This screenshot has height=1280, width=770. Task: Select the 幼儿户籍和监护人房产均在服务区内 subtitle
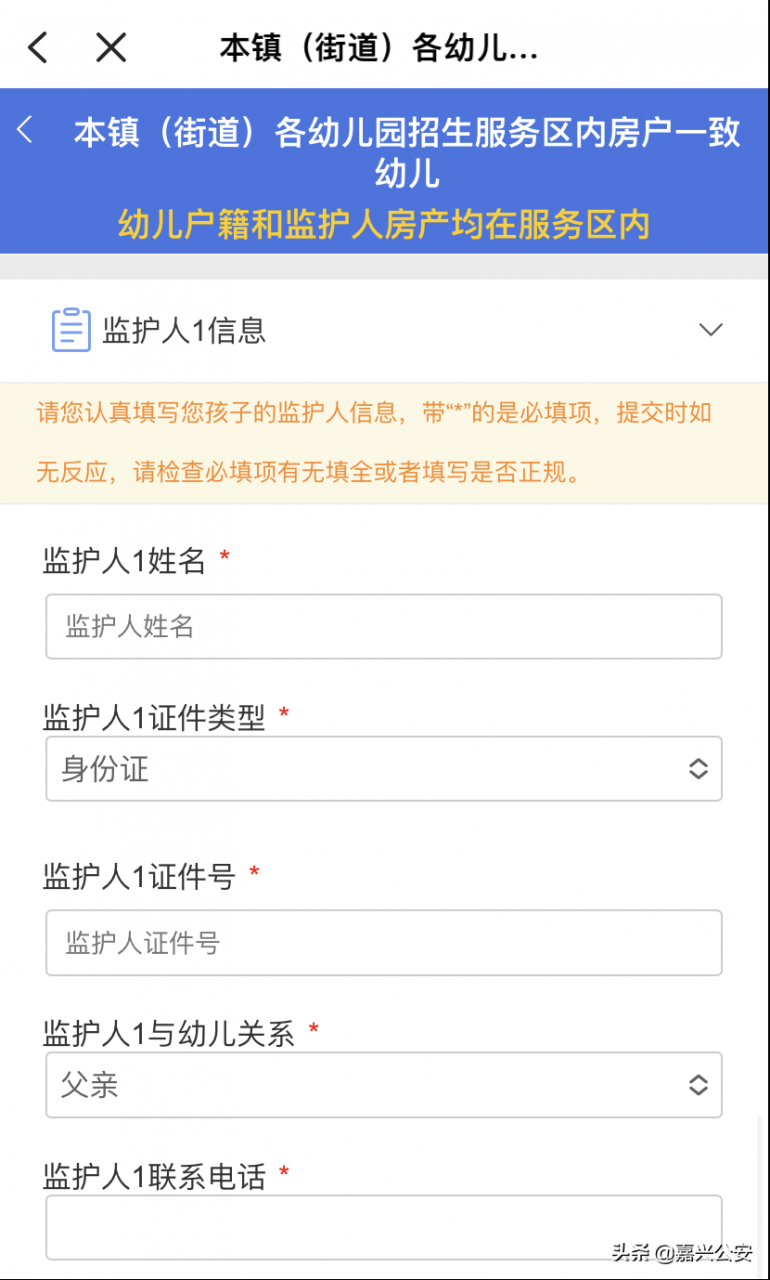tap(384, 226)
